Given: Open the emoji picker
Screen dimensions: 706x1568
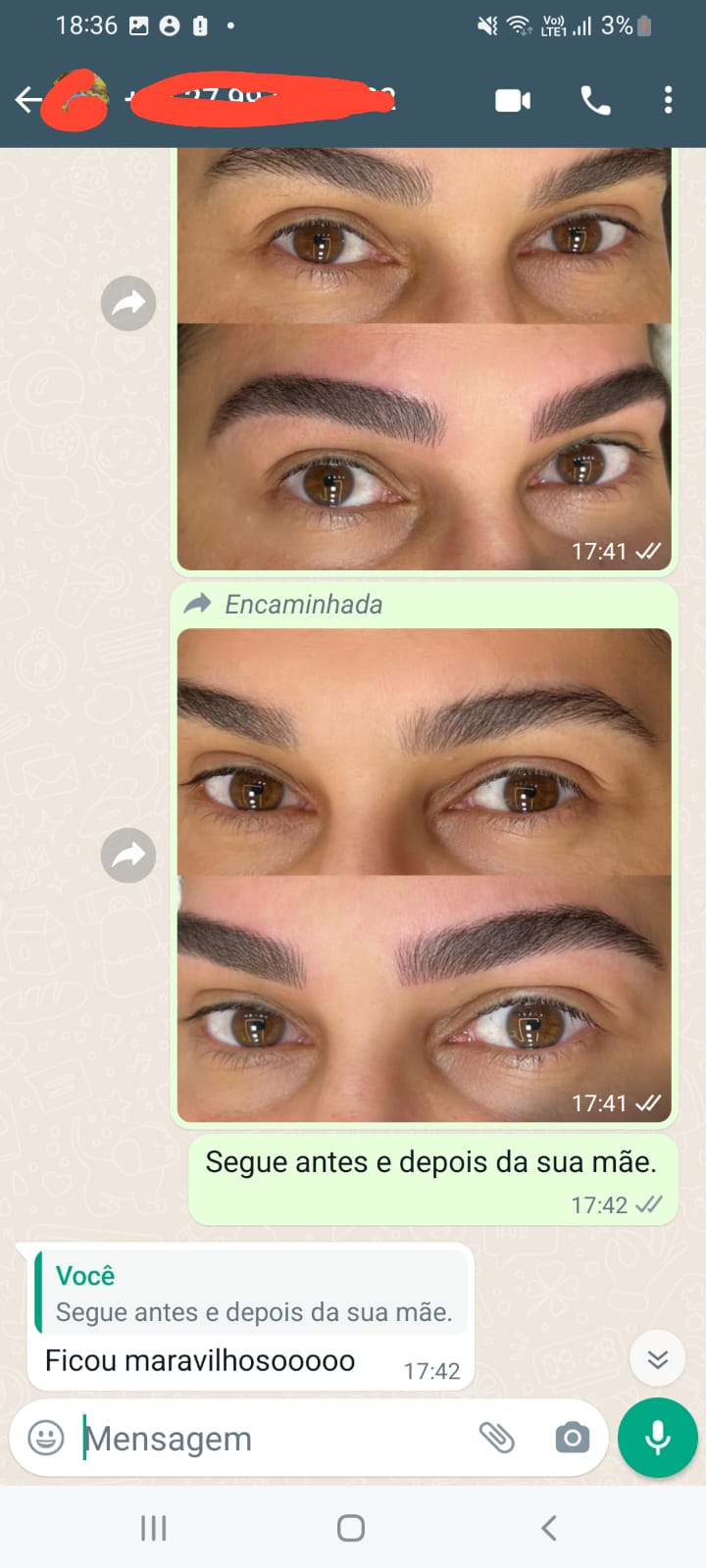Looking at the screenshot, I should tap(46, 1438).
